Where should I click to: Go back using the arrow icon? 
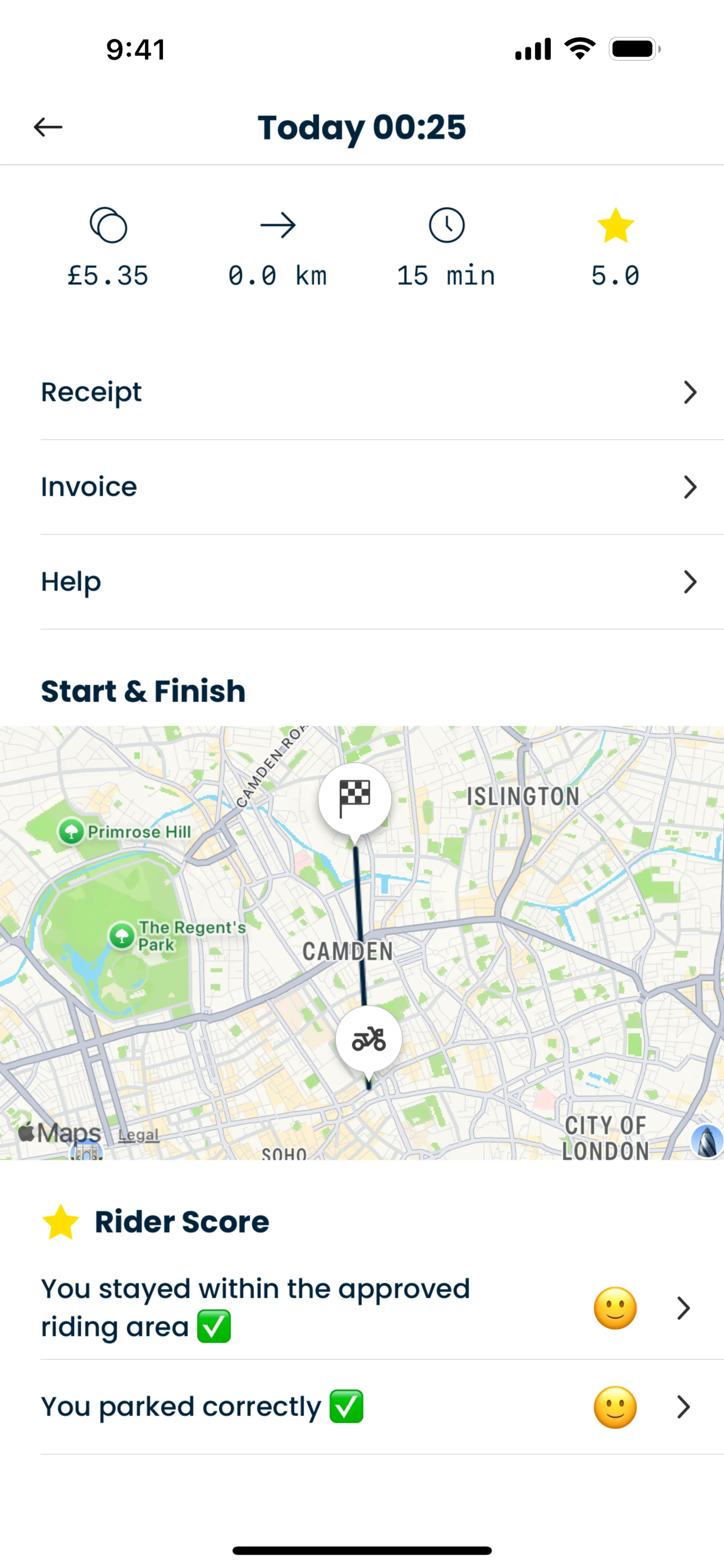tap(48, 127)
